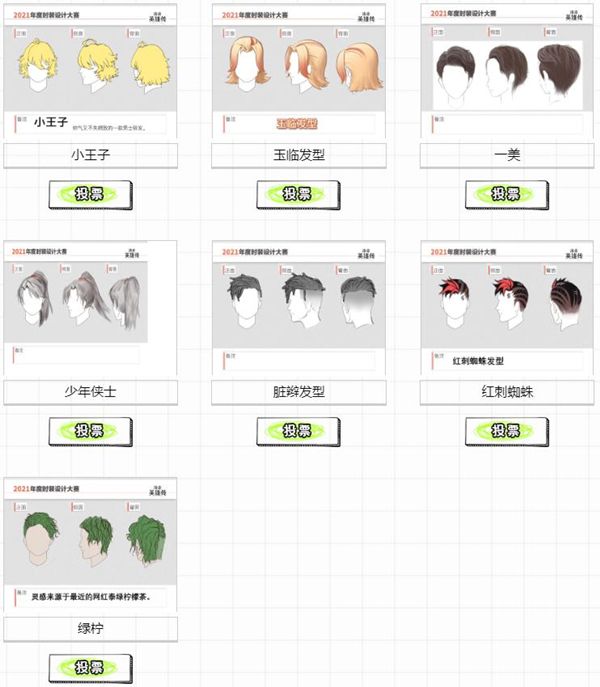This screenshot has width=600, height=687.
Task: Open the 绿柠 green hair design
Action: (90, 544)
